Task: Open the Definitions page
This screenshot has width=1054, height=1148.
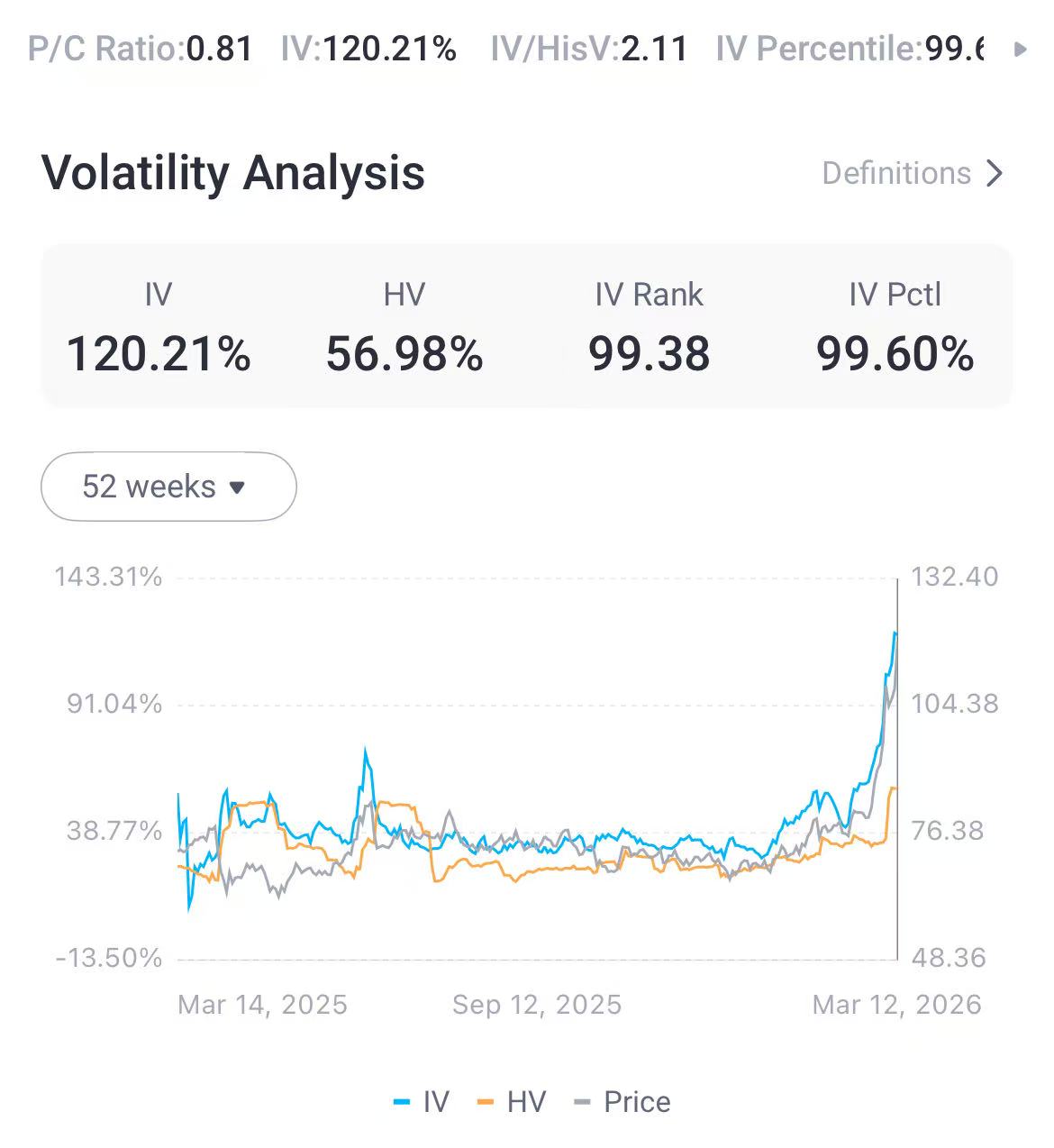Action: (x=896, y=173)
